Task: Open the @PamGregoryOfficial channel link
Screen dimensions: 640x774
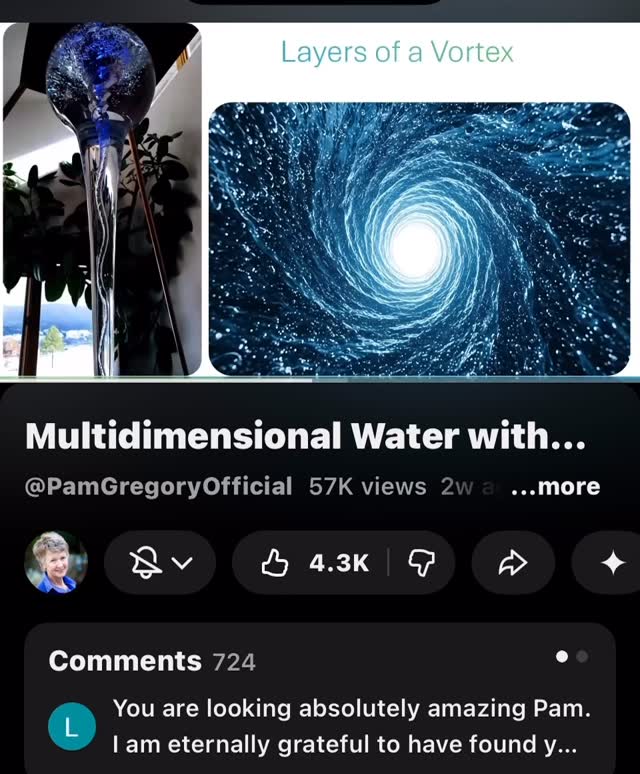Action: [x=158, y=487]
